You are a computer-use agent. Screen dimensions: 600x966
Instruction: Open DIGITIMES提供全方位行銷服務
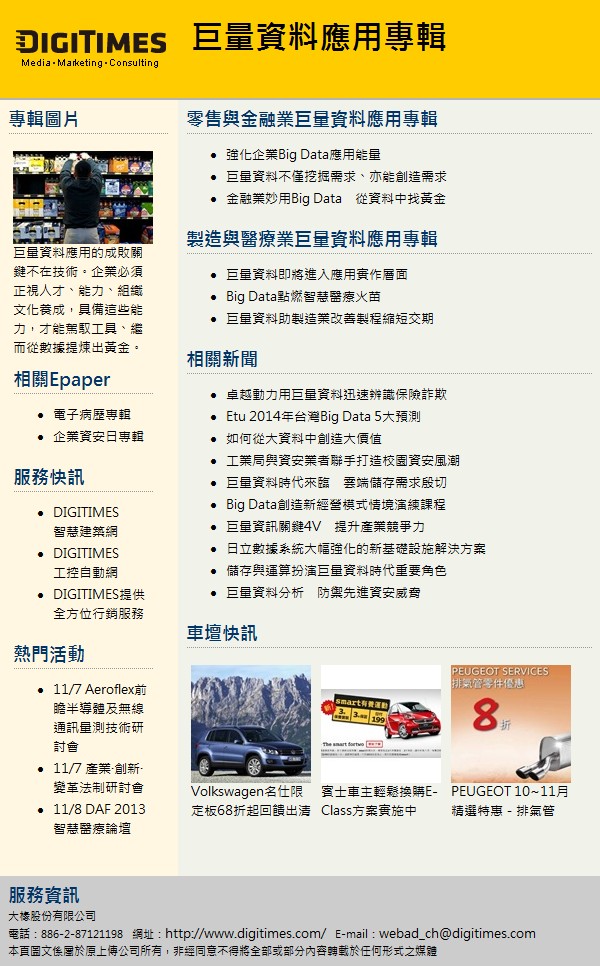click(x=98, y=603)
